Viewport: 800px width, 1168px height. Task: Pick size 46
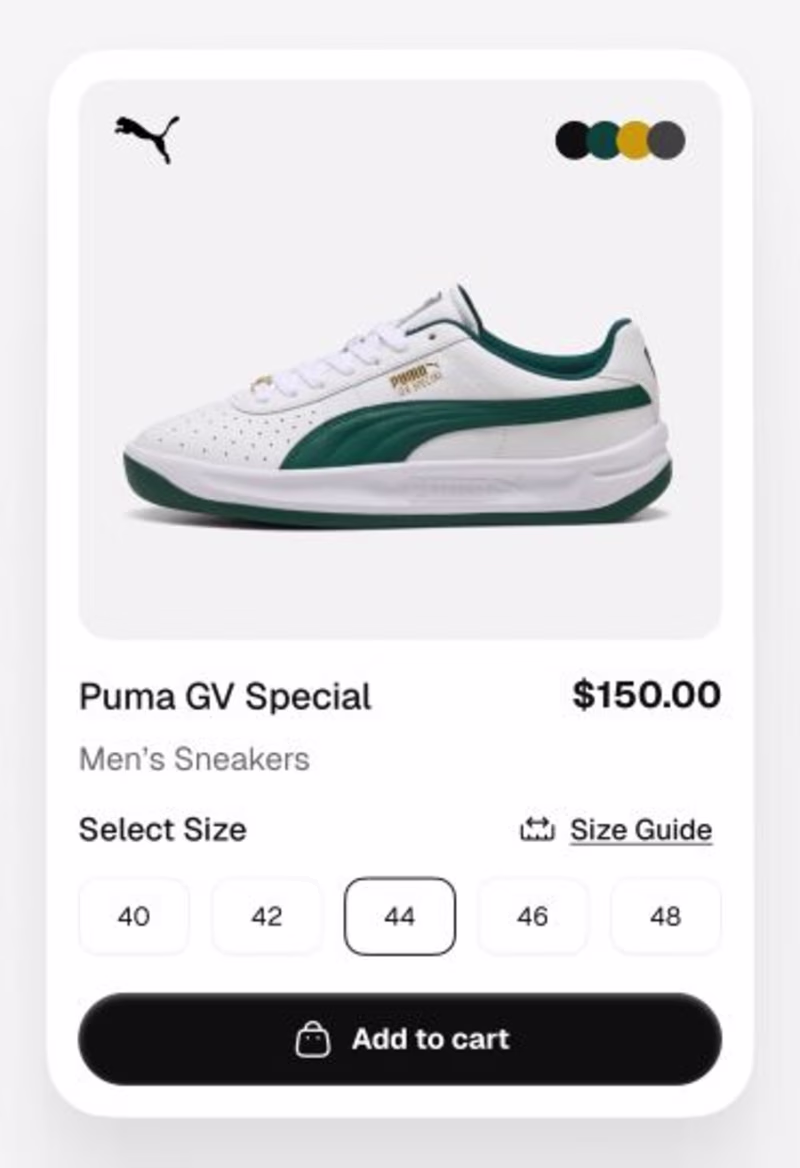coord(533,916)
